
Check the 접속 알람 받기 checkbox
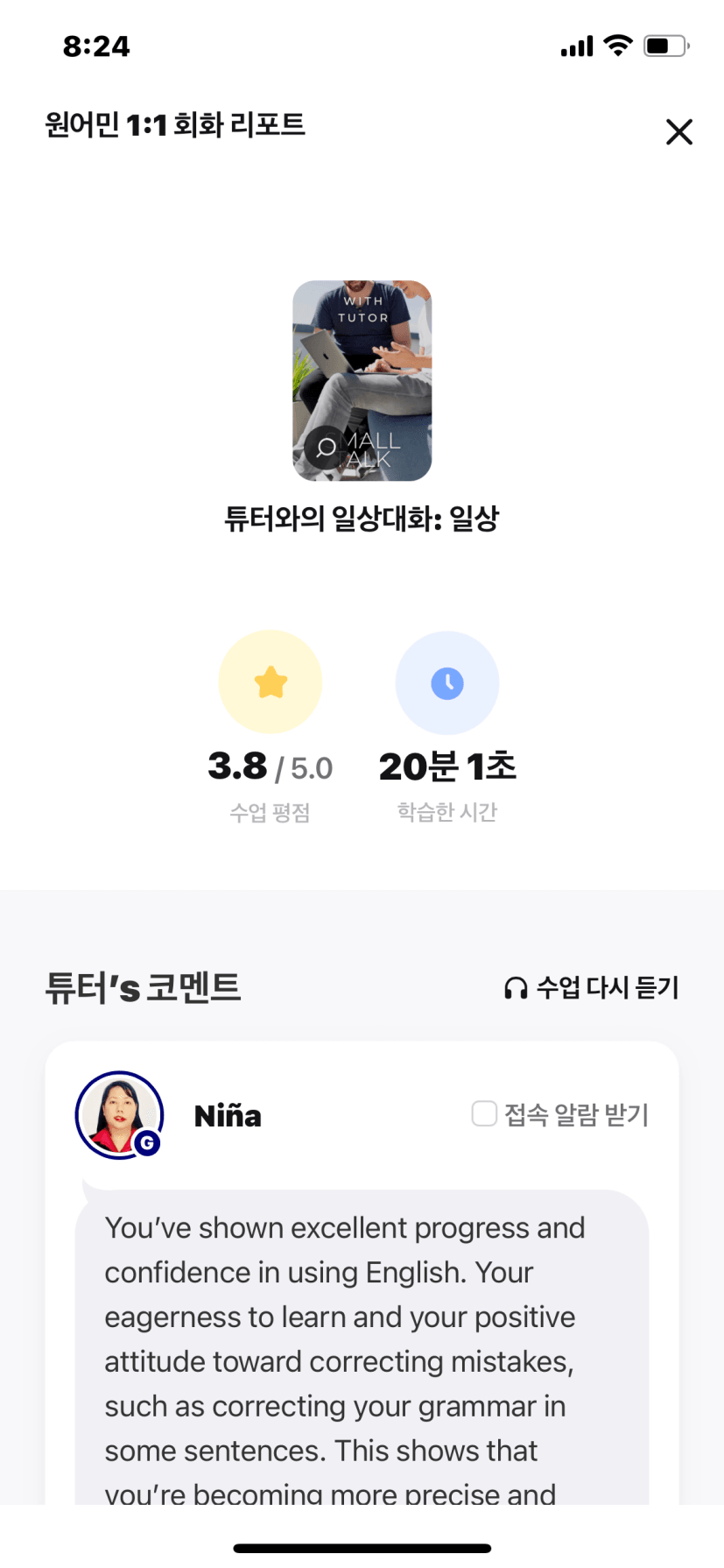[484, 1113]
